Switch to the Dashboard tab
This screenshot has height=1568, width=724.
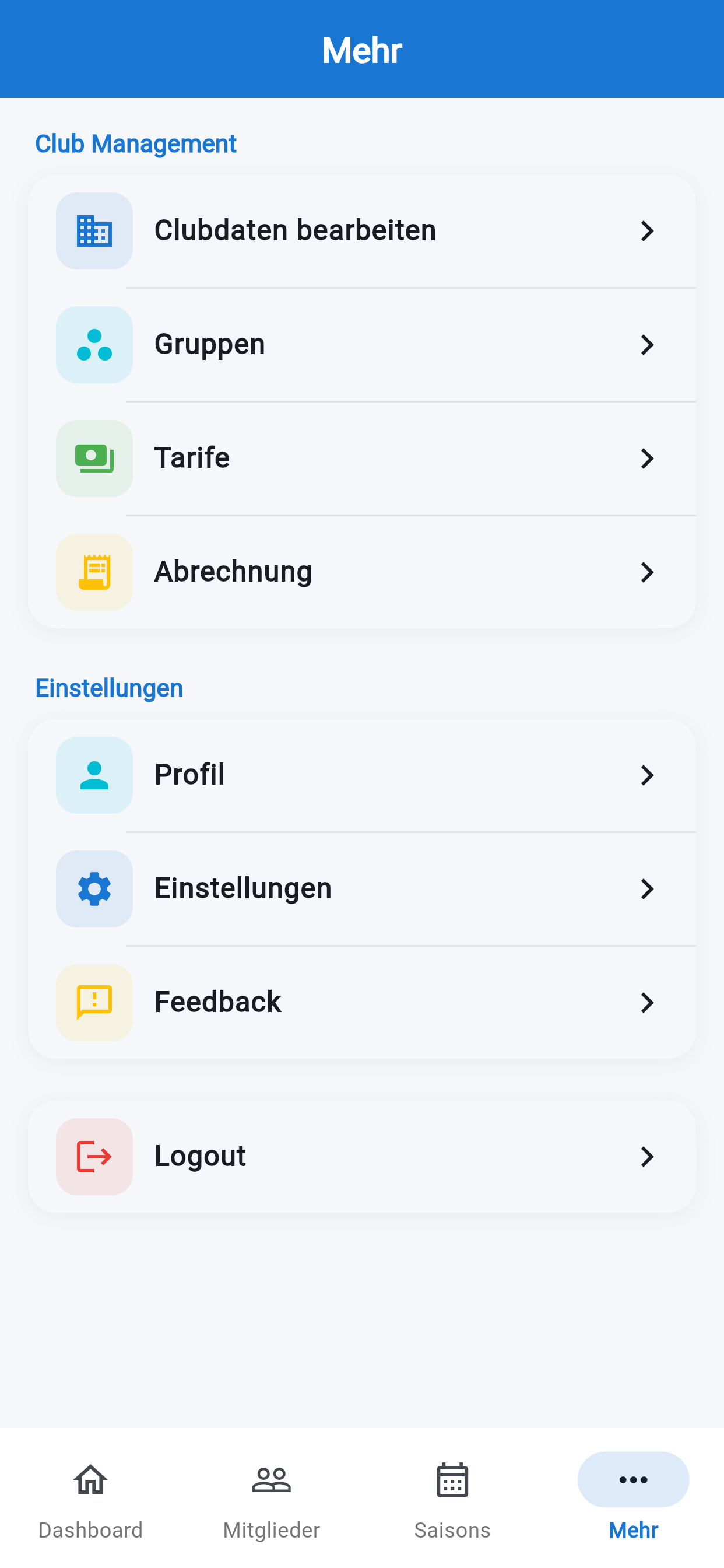[x=91, y=1498]
